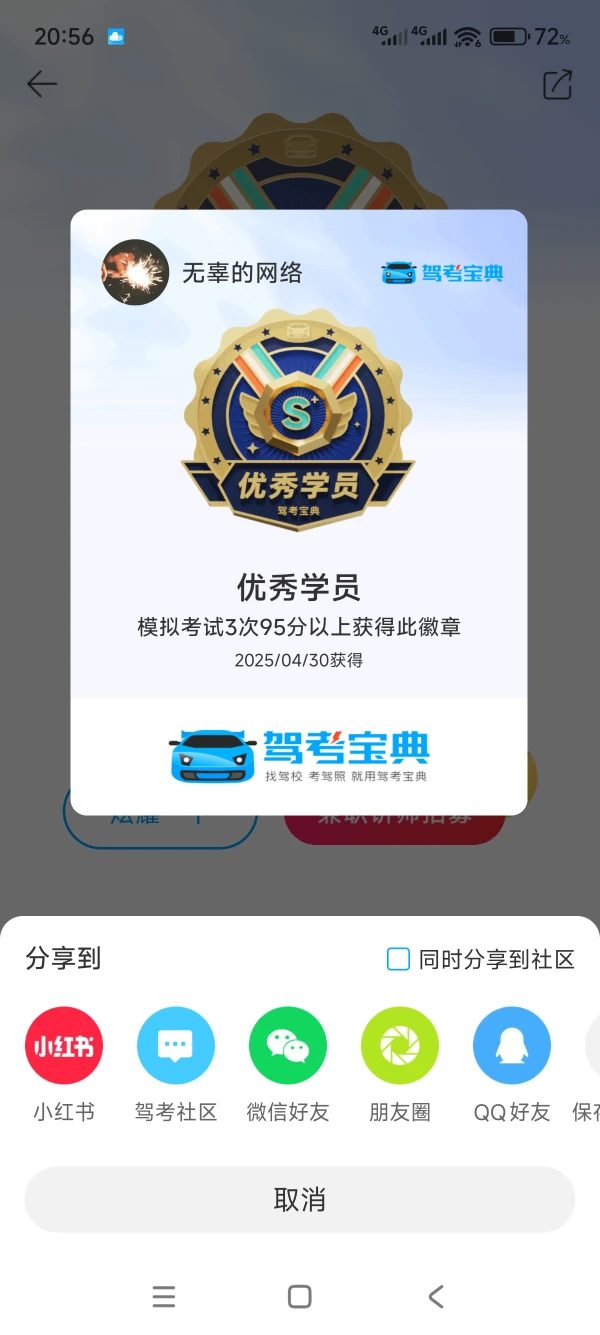Open recent apps from the navigation bar
The width and height of the screenshot is (600, 1335).
tap(164, 1297)
